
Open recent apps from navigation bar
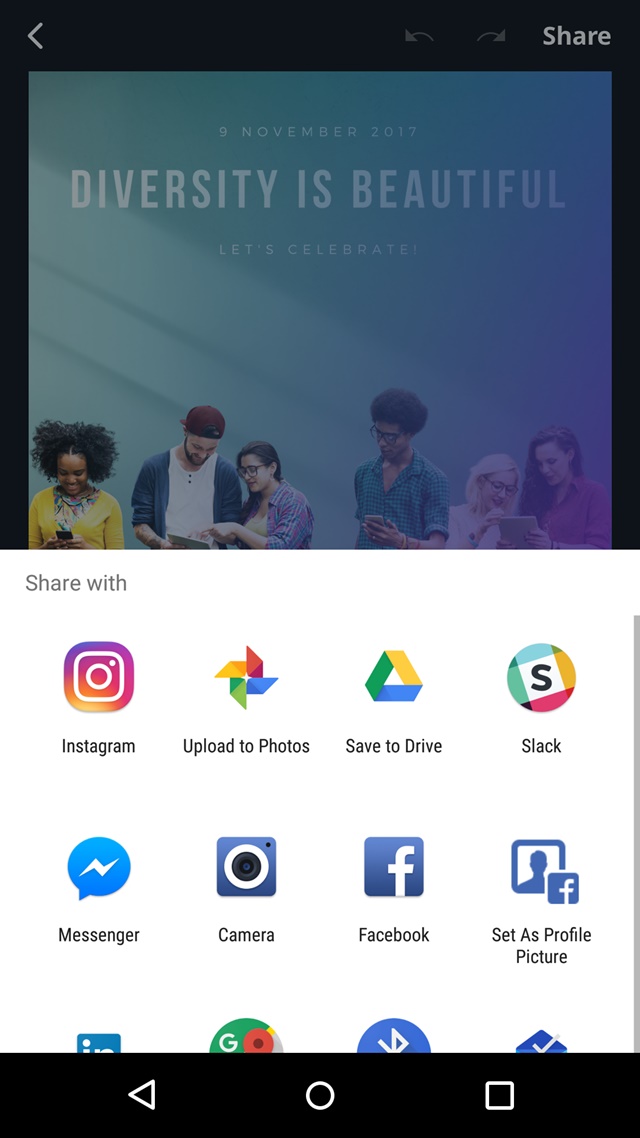[x=499, y=1095]
